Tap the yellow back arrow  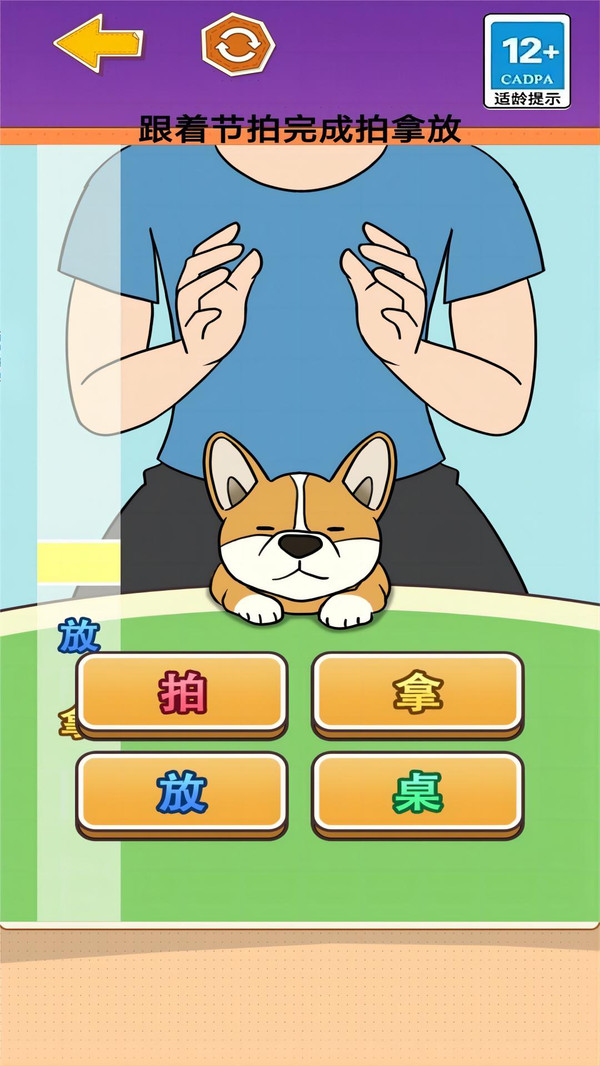tap(98, 44)
